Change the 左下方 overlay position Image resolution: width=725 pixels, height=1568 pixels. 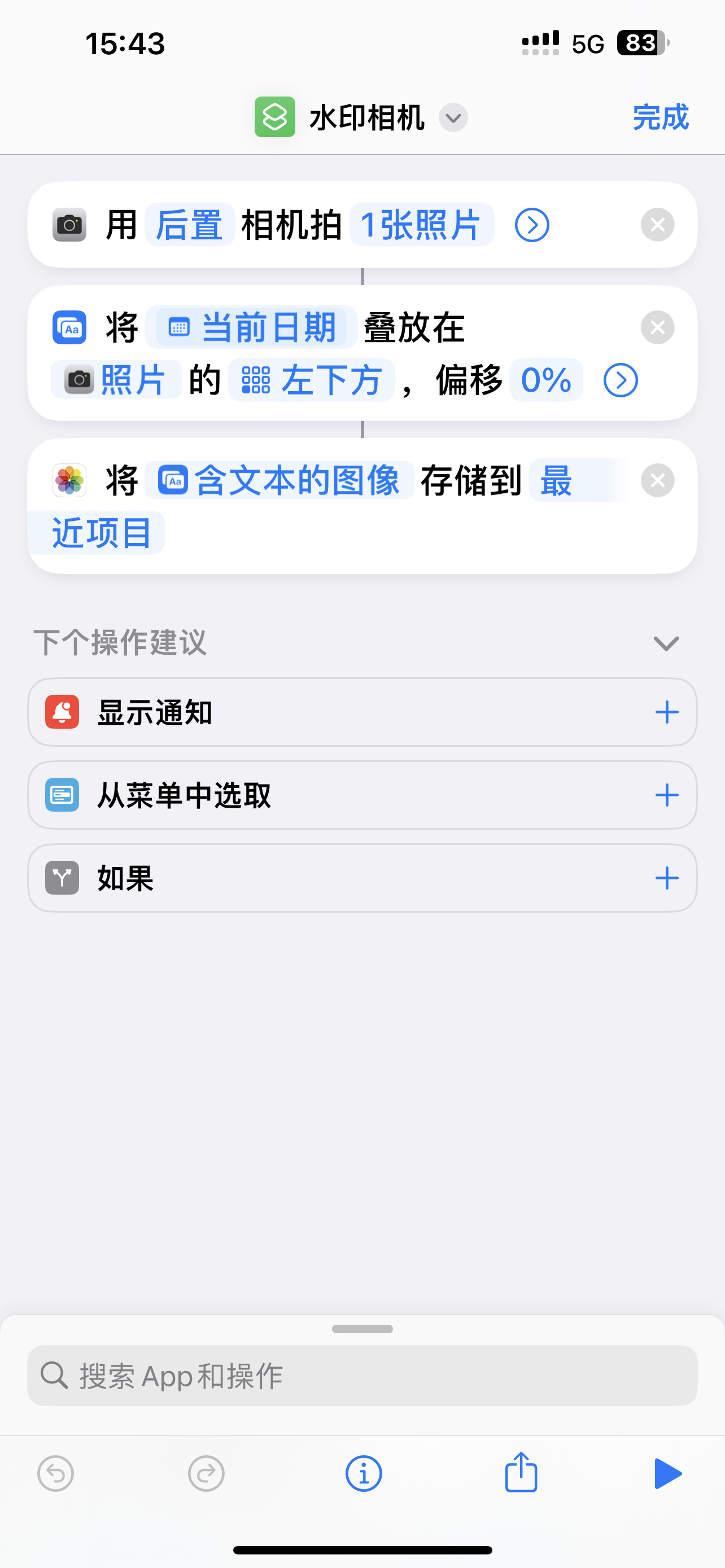(x=312, y=380)
